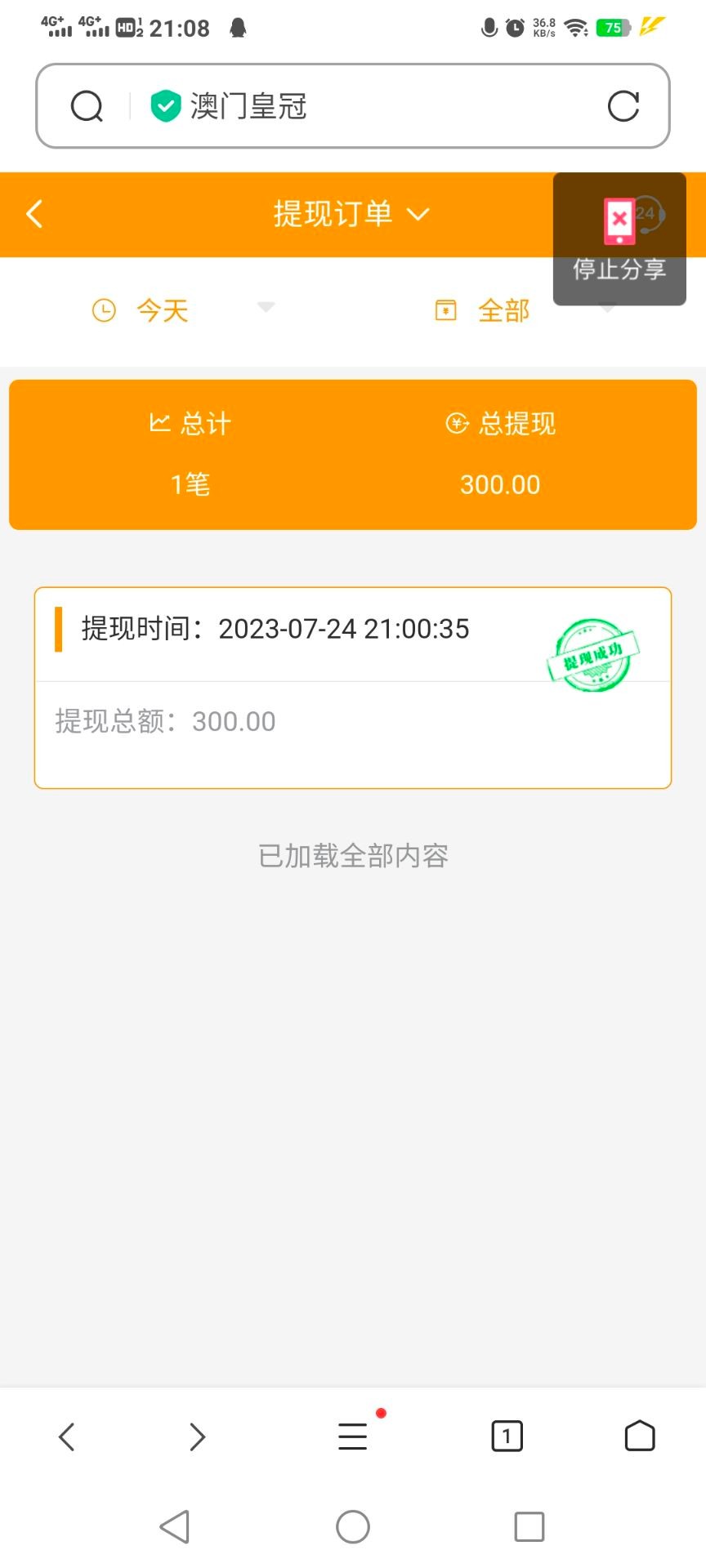Image resolution: width=706 pixels, height=1568 pixels.
Task: Open the 澳门皇冠 address bar
Action: tap(327, 106)
